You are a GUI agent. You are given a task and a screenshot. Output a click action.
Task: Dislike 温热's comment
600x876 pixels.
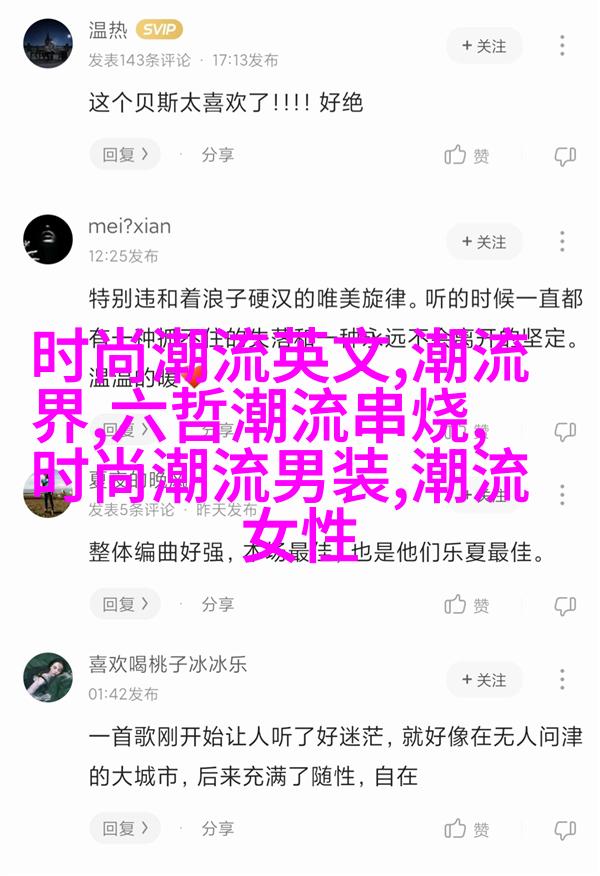[565, 155]
